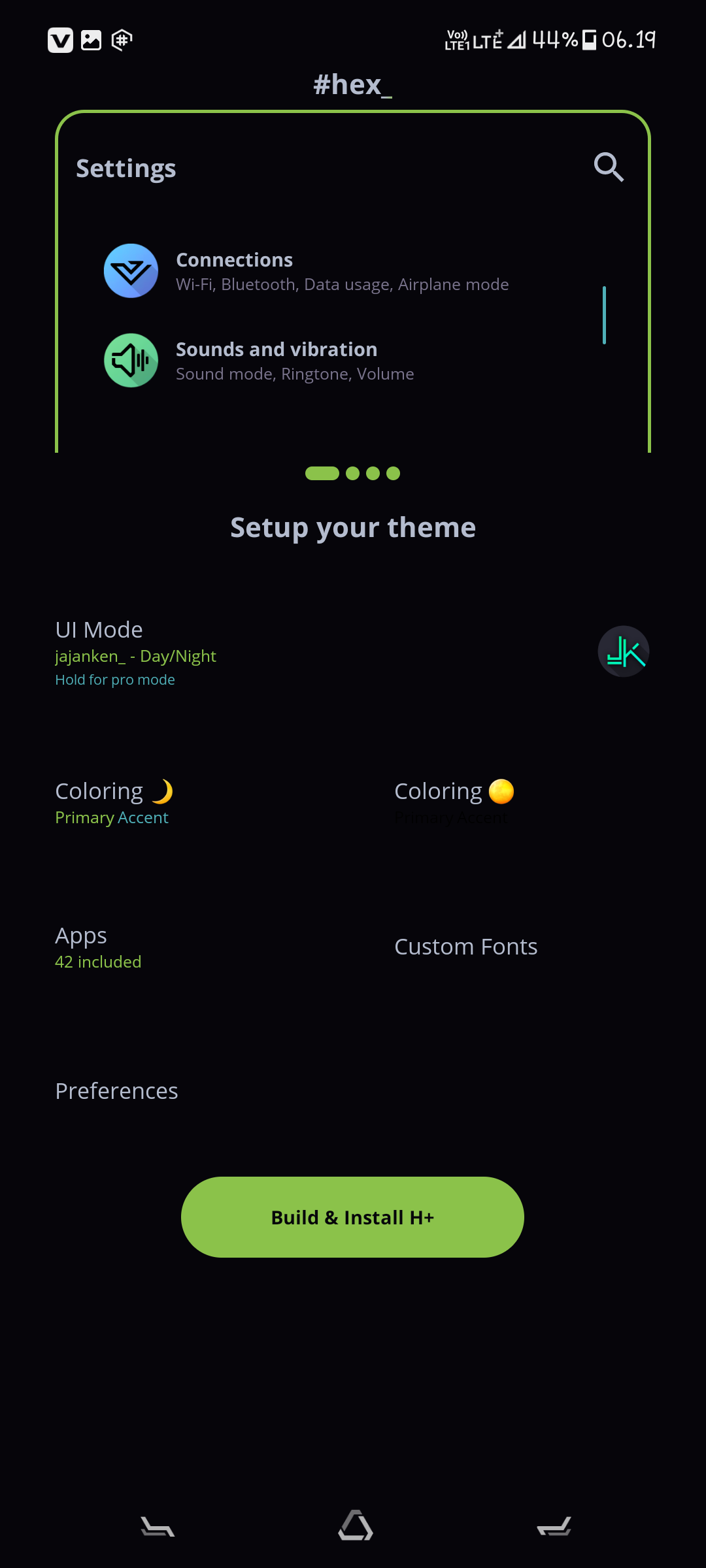Open Primary Accent link under night Coloring
Image resolution: width=706 pixels, height=1568 pixels.
(112, 817)
